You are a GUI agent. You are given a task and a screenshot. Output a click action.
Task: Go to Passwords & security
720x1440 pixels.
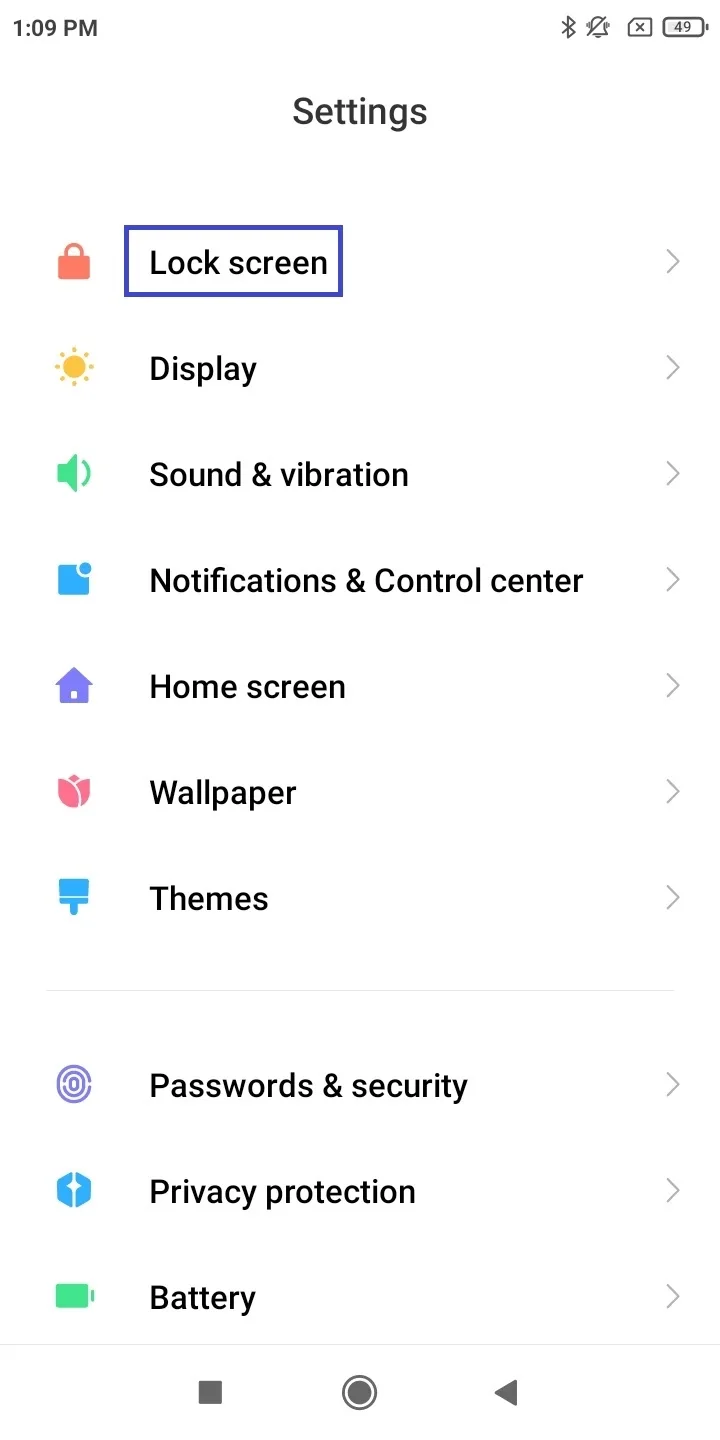(360, 1085)
